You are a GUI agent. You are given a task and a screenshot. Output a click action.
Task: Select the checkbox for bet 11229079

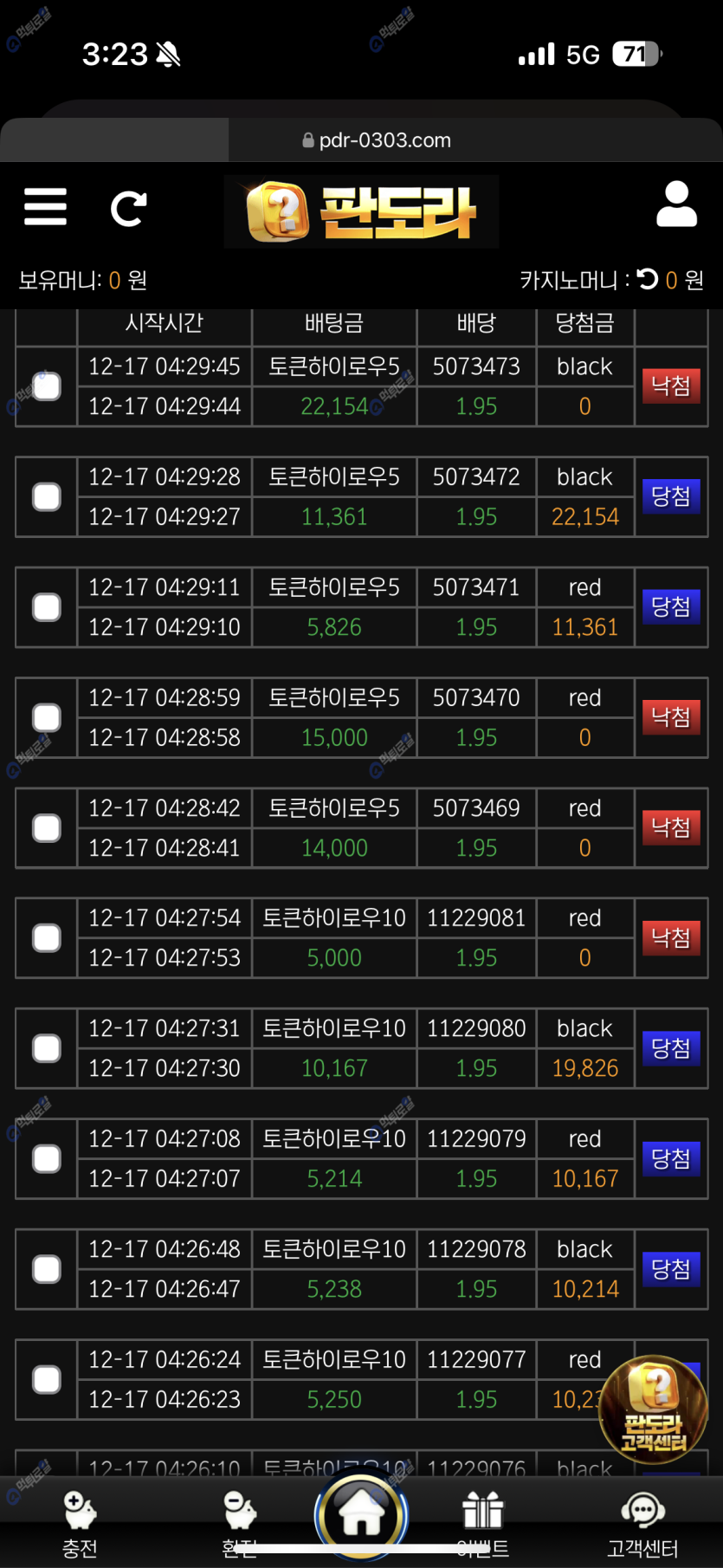47,1158
